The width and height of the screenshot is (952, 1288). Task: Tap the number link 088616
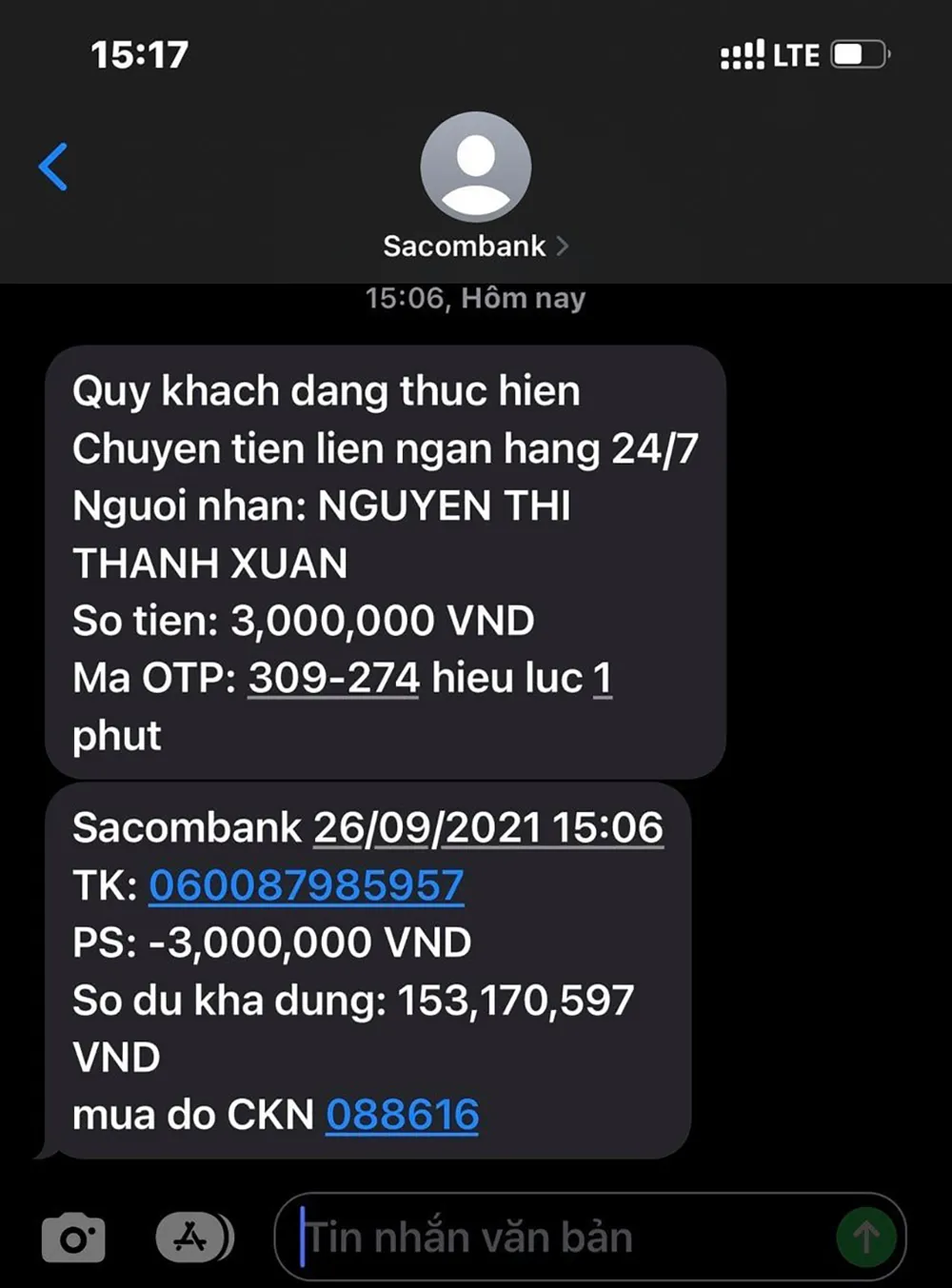pos(402,1115)
